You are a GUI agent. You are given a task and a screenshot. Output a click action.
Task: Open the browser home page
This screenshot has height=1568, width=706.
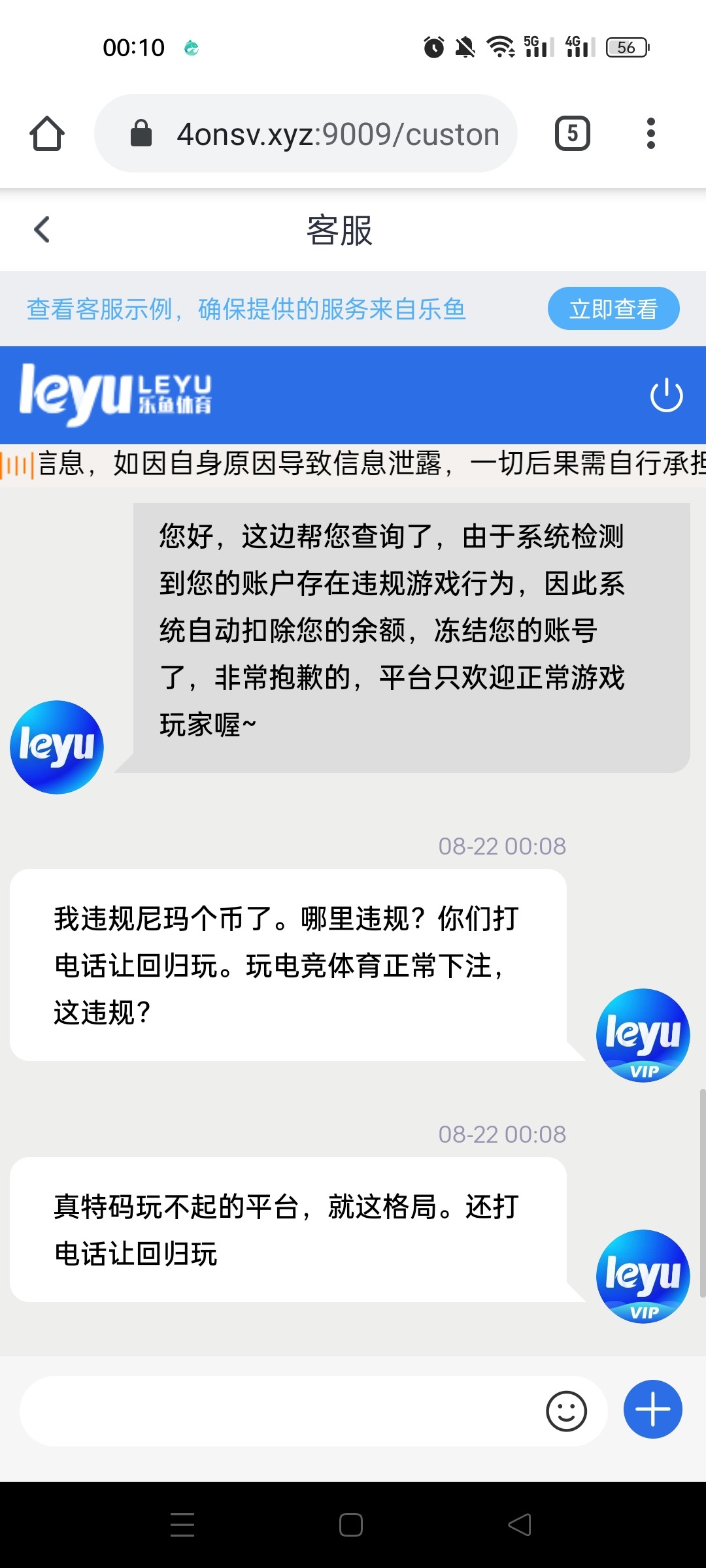47,134
